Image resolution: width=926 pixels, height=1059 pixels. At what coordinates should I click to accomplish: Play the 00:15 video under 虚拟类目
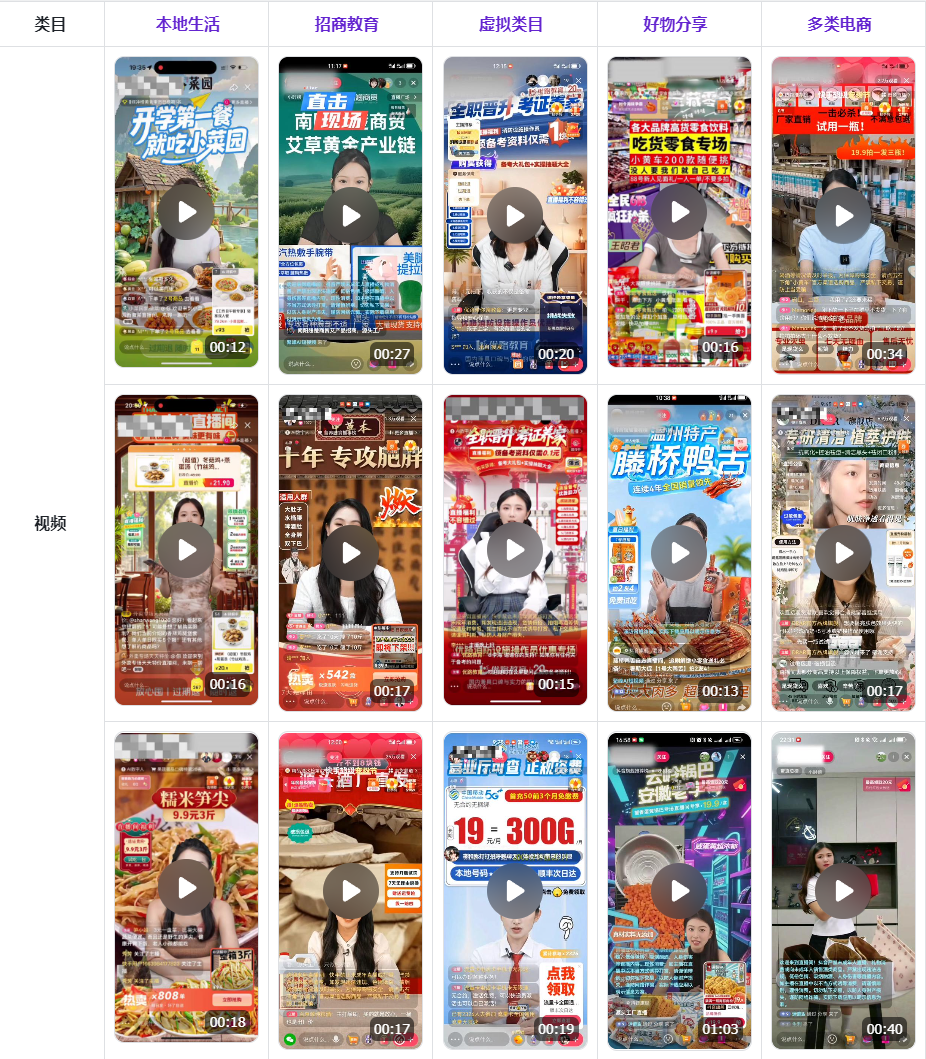point(515,550)
